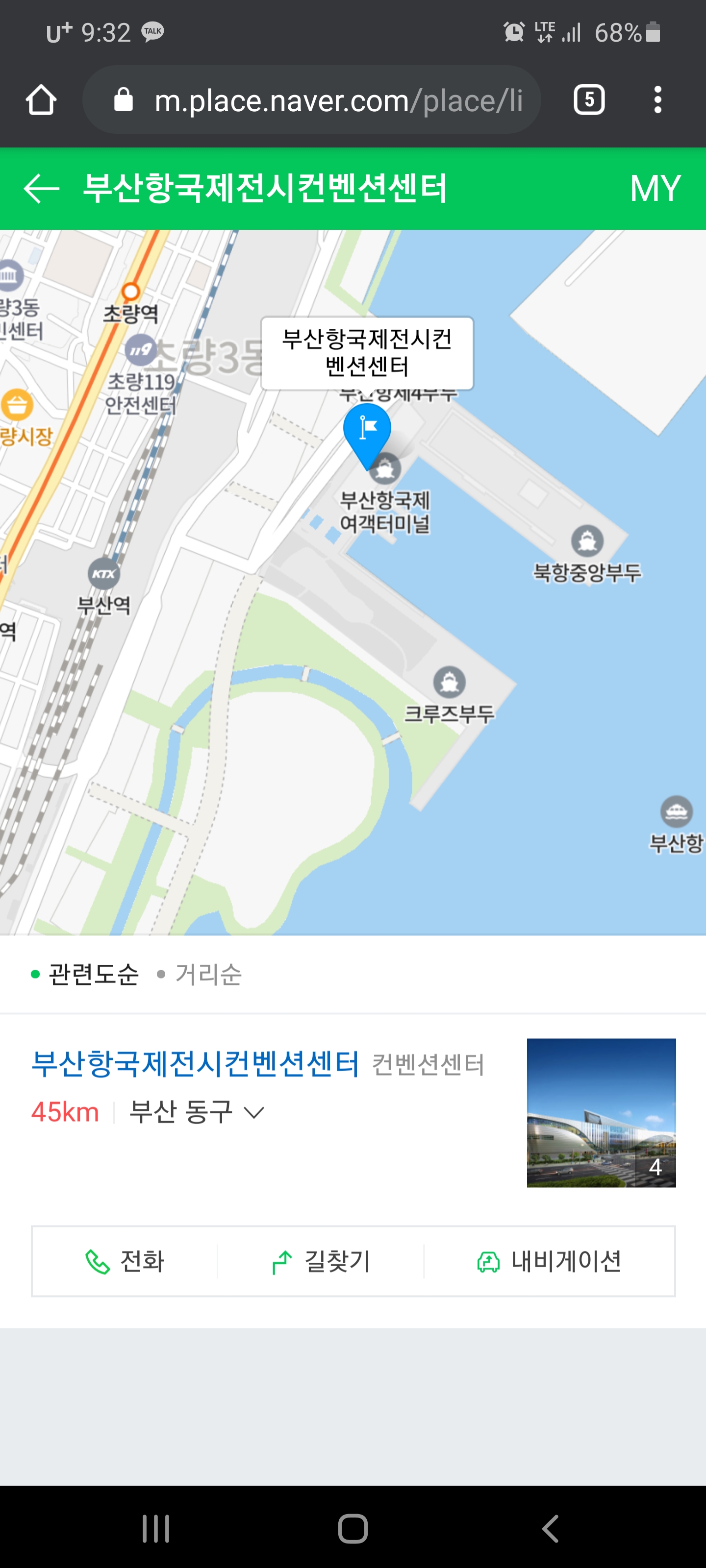
Task: Open the 부산항국제전시컨벤션센터 place link
Action: (x=195, y=1064)
